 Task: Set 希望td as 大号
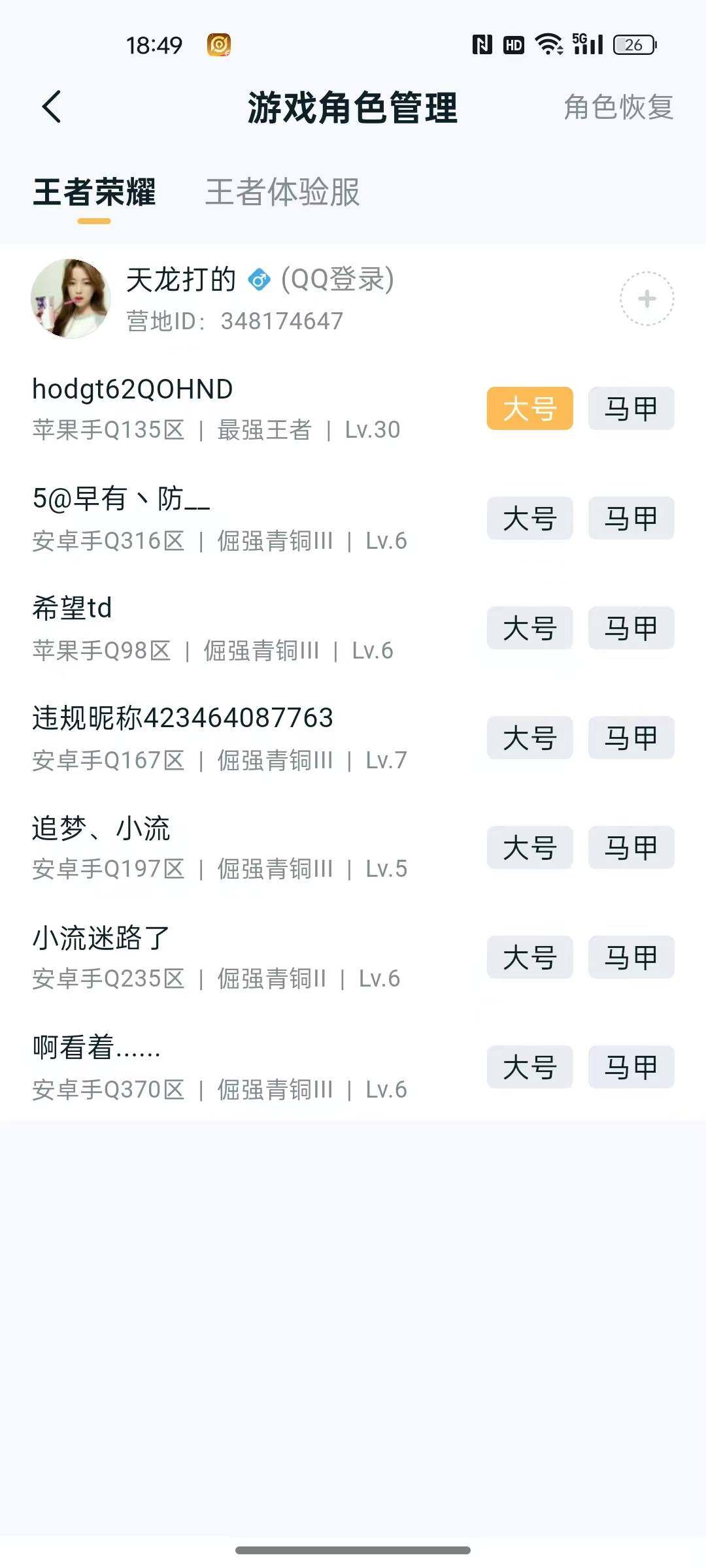click(529, 628)
